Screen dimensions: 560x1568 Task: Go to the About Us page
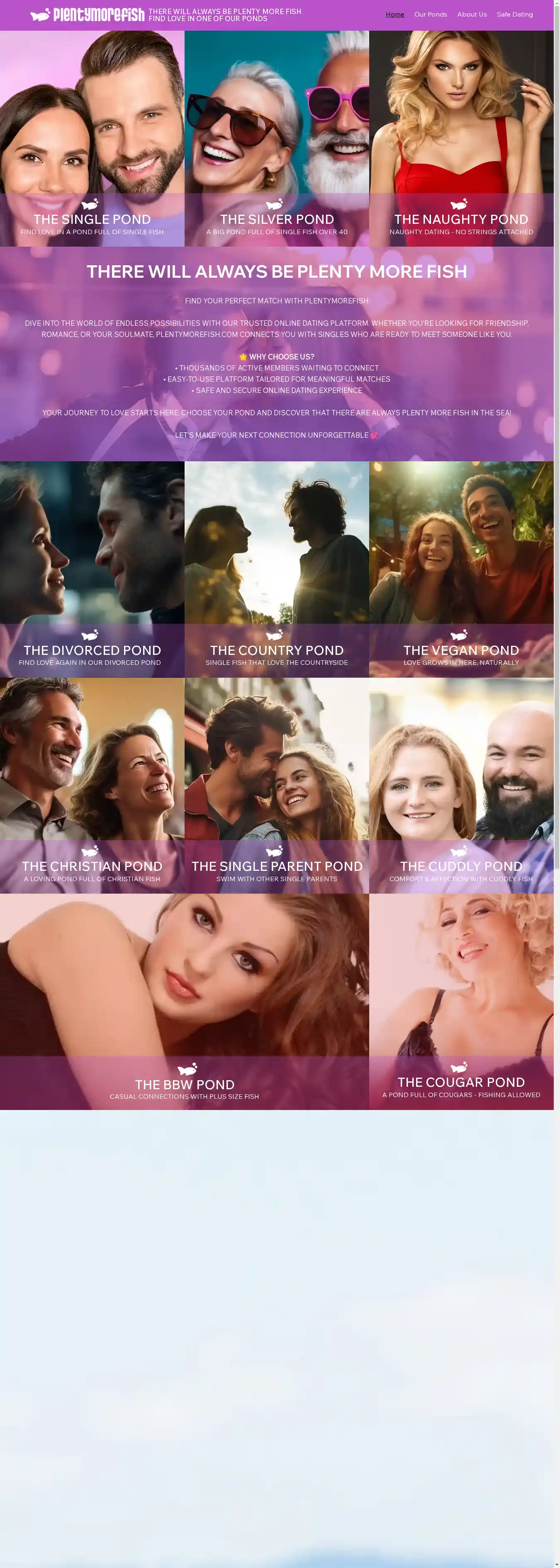pyautogui.click(x=472, y=15)
